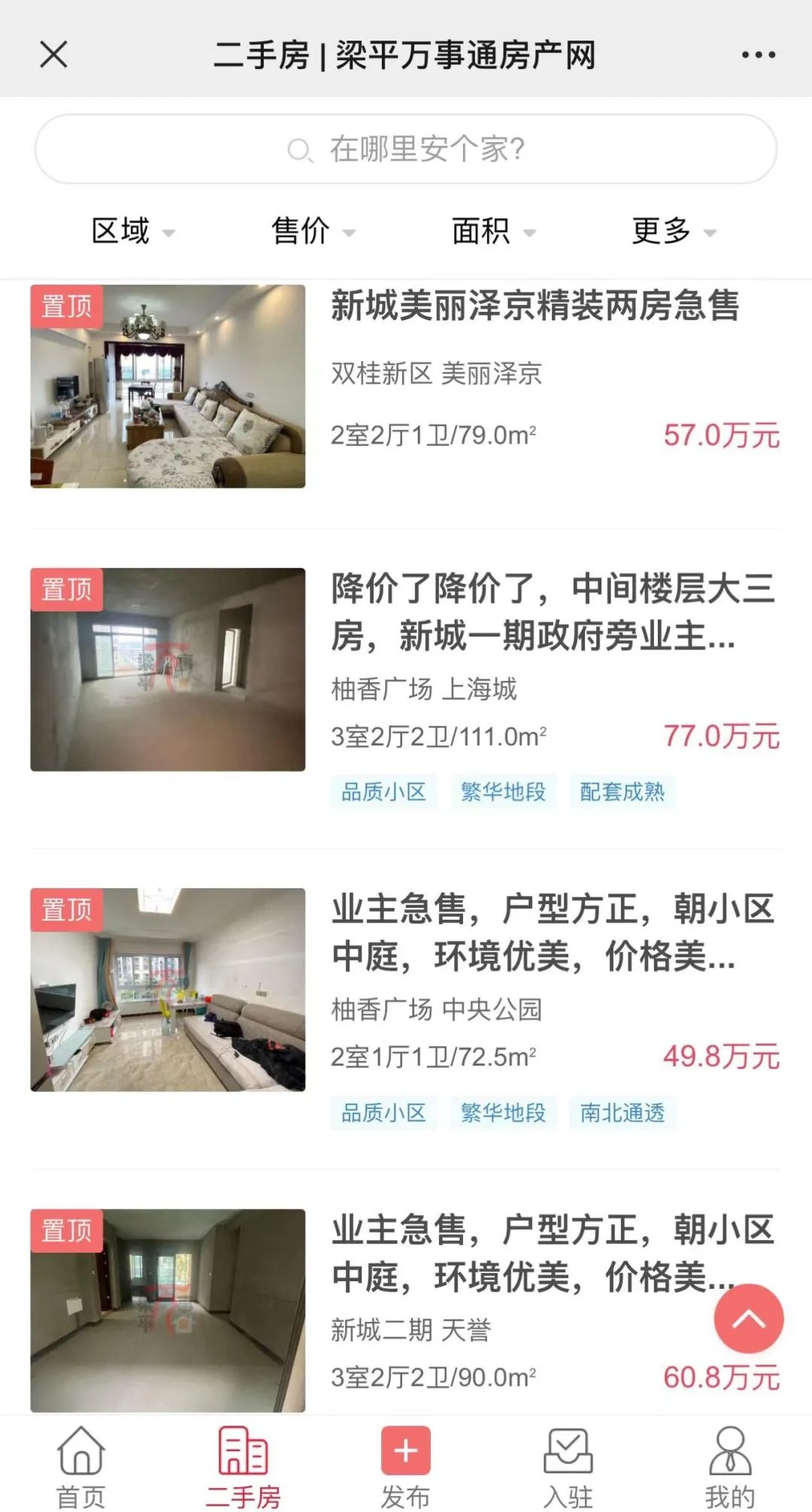Switch to the 首页 tab
This screenshot has width=812, height=1512.
(81, 1467)
